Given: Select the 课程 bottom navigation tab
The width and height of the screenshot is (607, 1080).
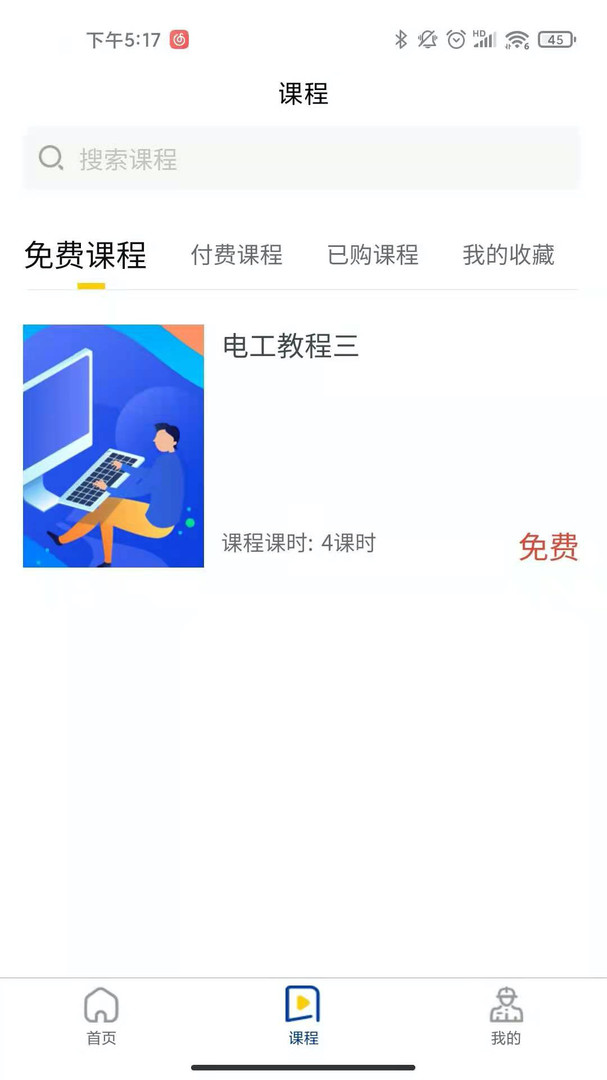Looking at the screenshot, I should tap(303, 1016).
